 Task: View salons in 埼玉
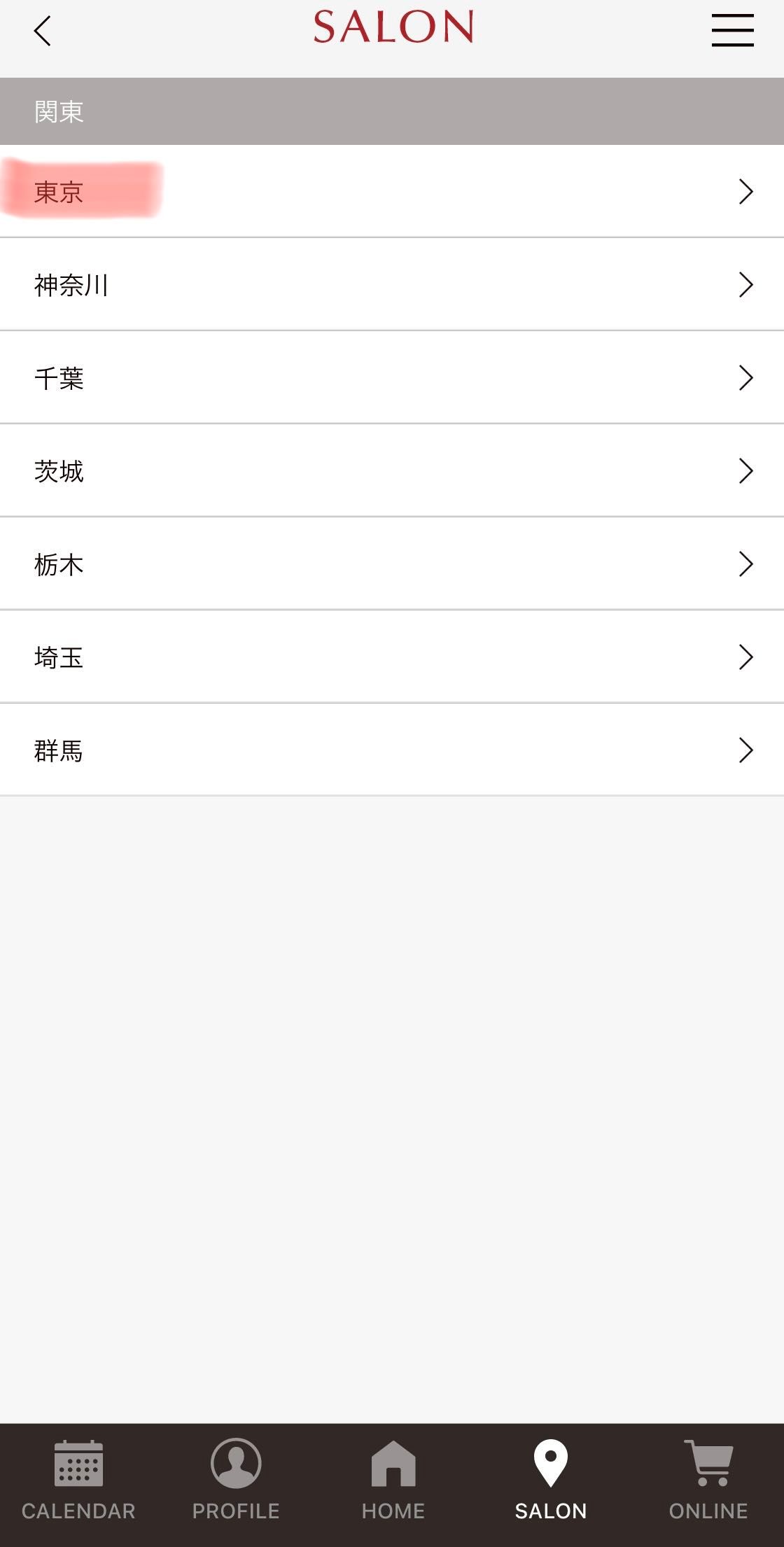pos(392,657)
